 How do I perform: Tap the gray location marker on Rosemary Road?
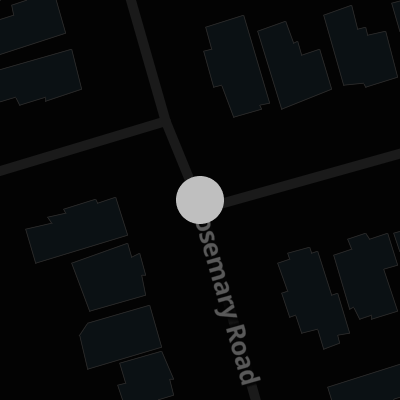pyautogui.click(x=200, y=200)
